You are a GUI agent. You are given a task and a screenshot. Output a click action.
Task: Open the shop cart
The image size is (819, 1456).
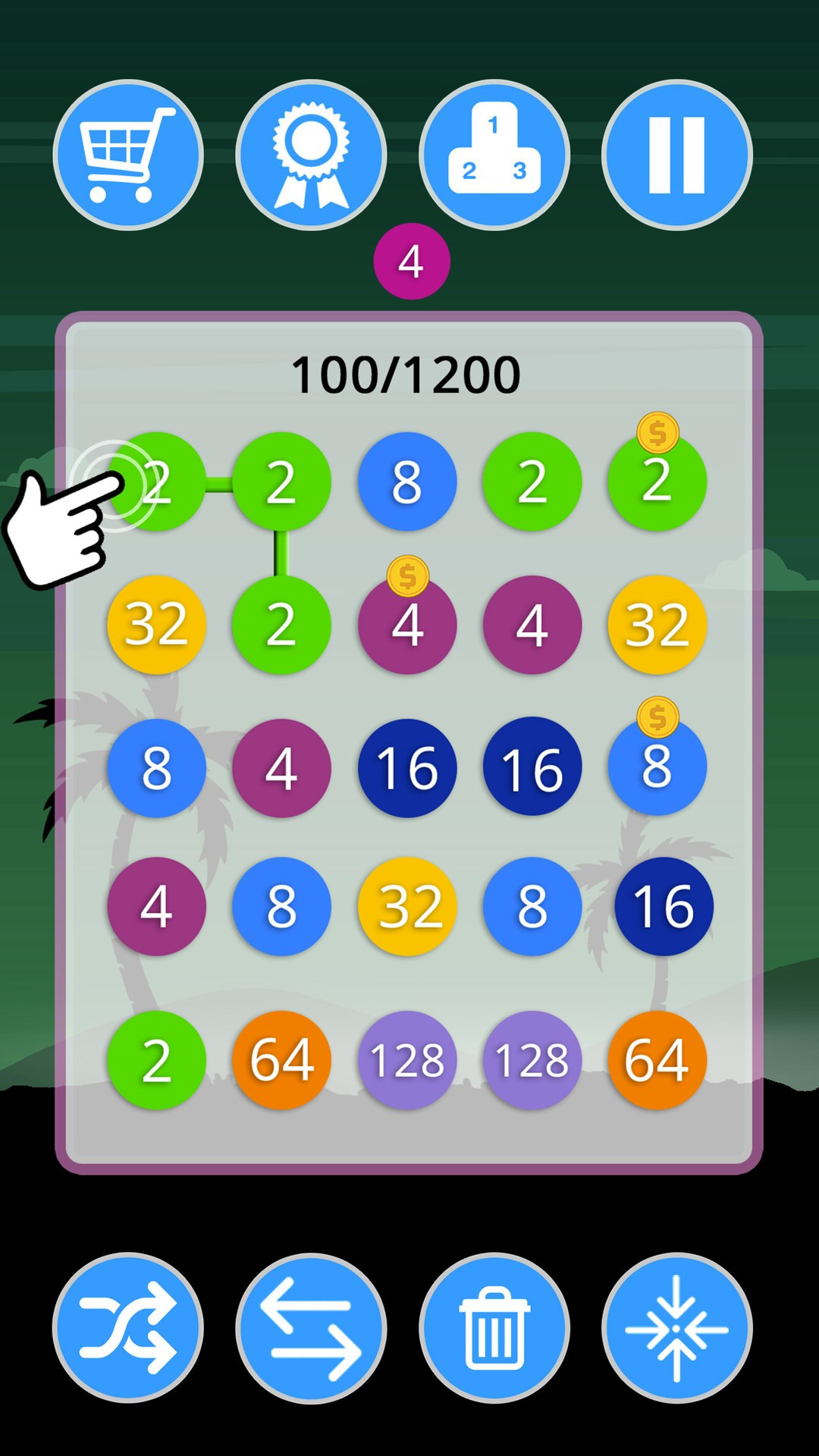tap(128, 155)
